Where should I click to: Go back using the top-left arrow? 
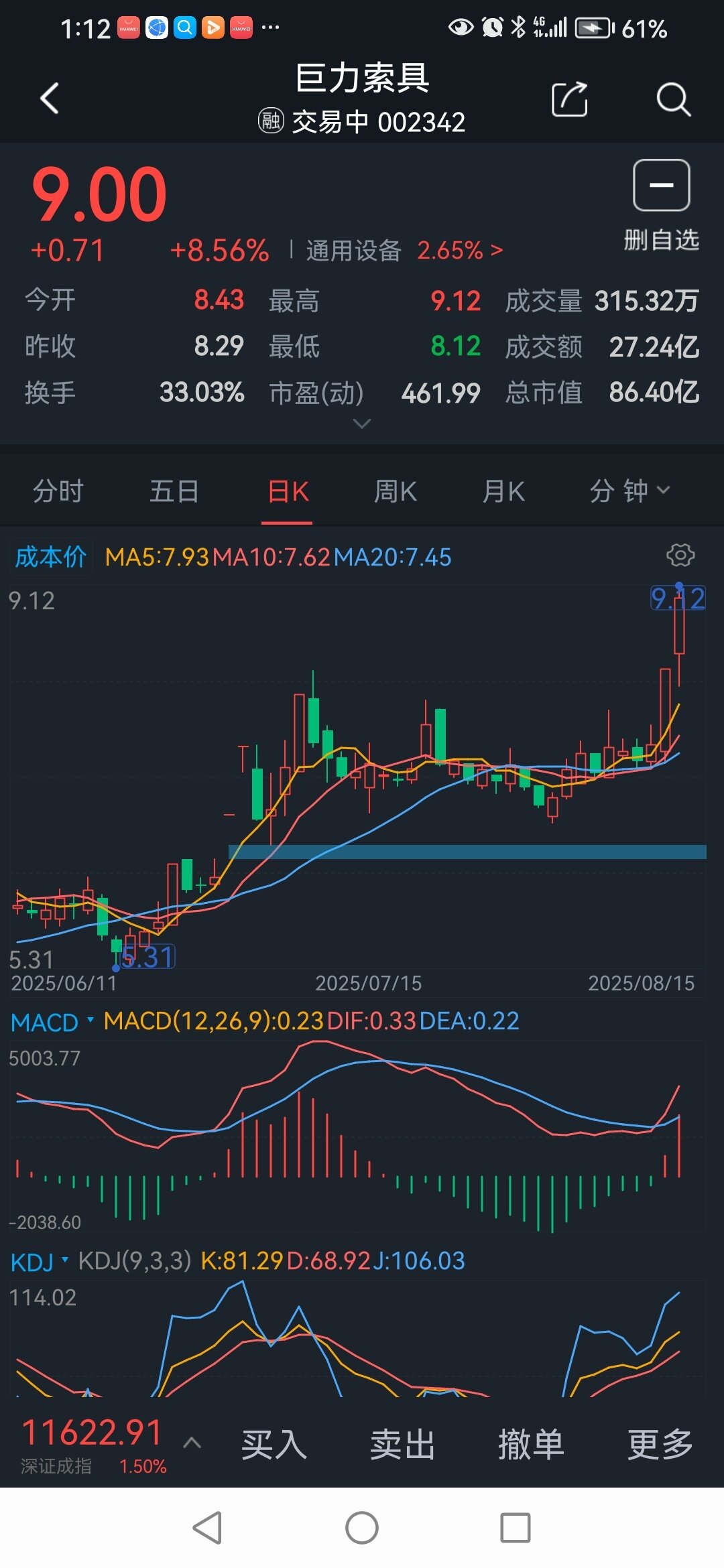click(x=50, y=99)
